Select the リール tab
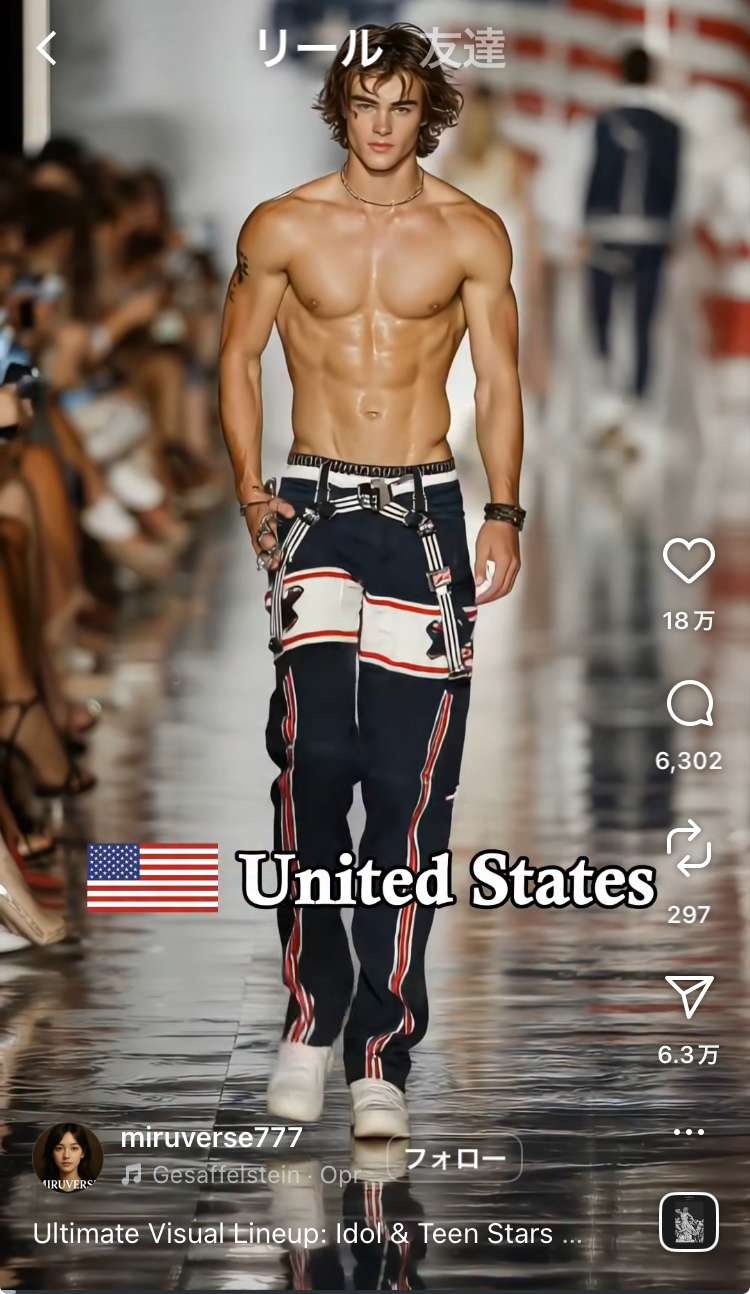 320,48
